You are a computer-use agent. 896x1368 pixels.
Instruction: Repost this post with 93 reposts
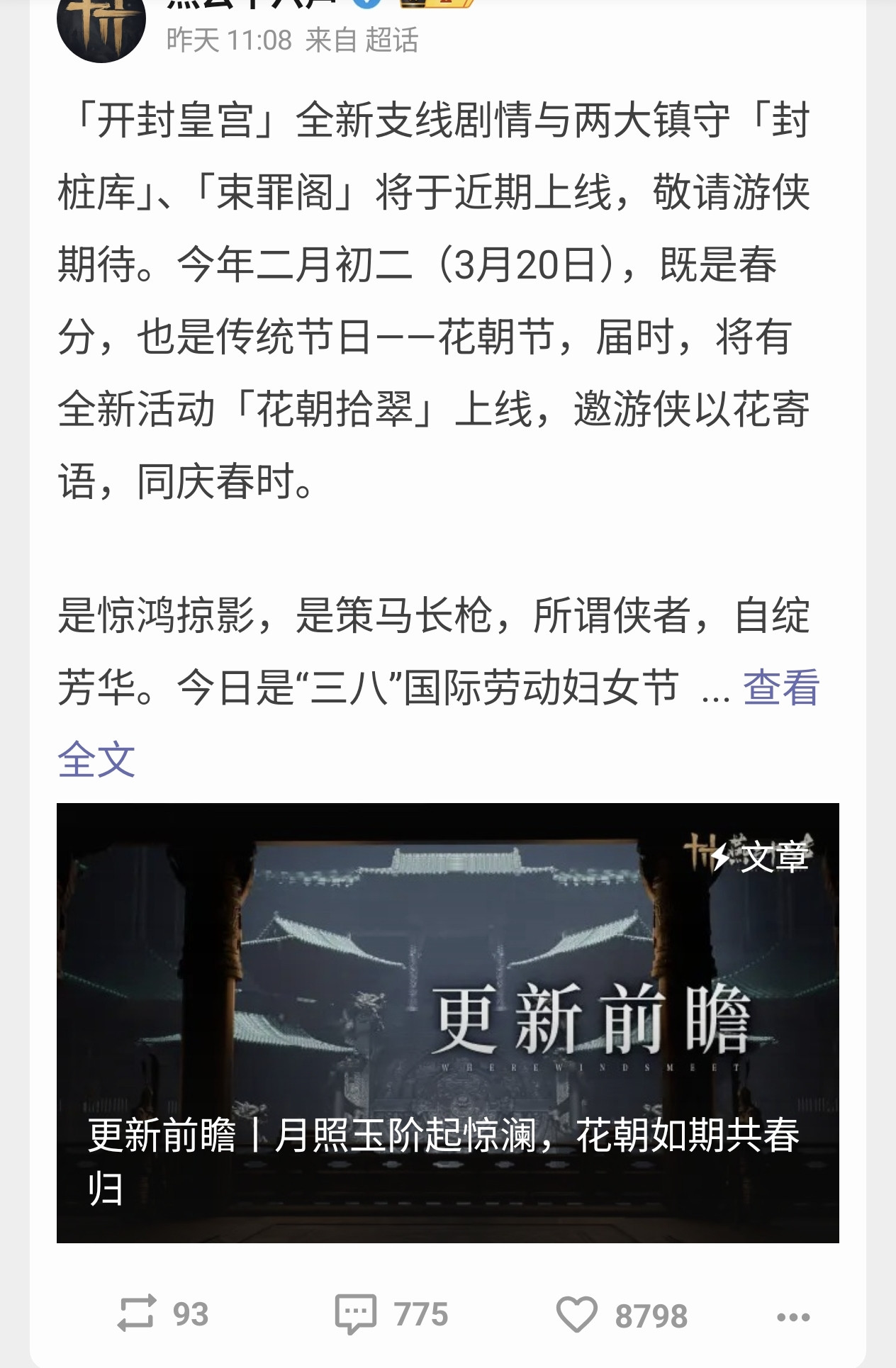pyautogui.click(x=162, y=1313)
